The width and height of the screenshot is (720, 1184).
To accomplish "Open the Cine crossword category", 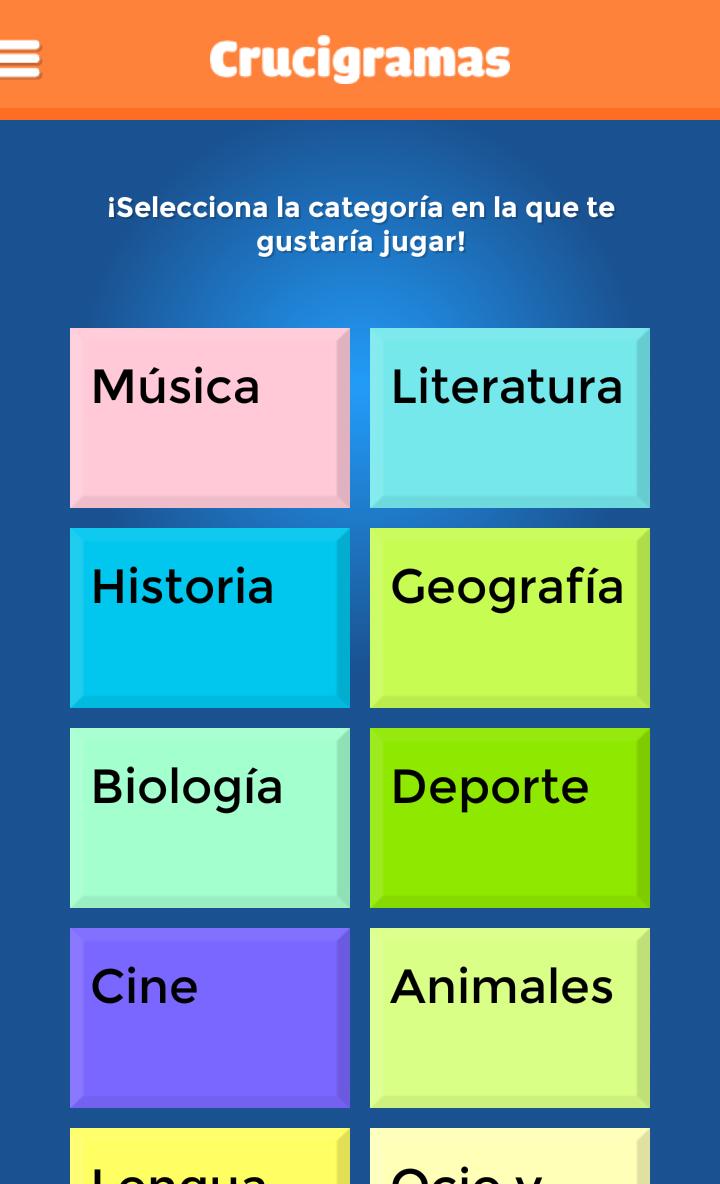I will [209, 1017].
